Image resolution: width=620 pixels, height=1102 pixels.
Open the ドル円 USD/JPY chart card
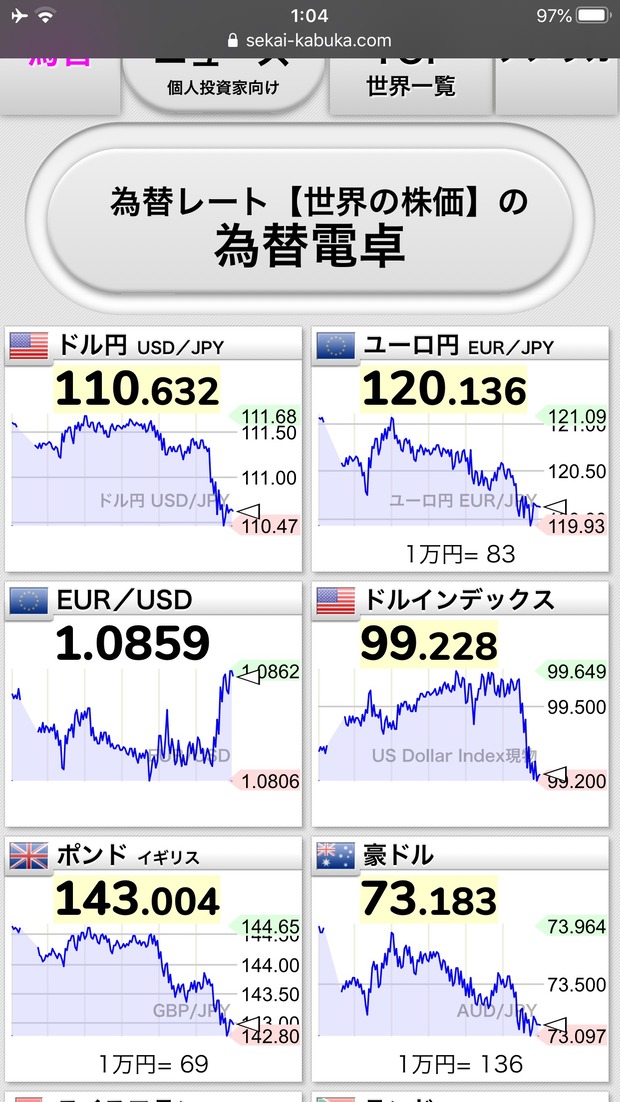[153, 449]
